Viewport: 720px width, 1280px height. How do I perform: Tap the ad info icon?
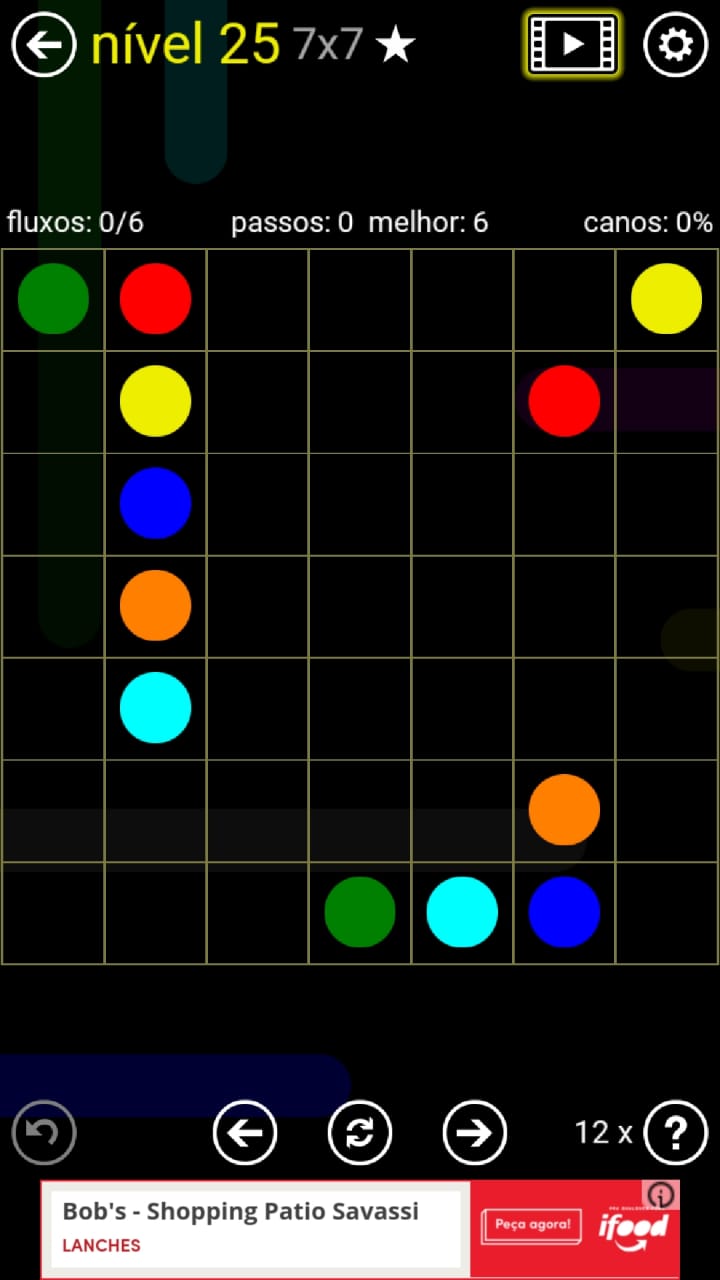coord(662,1195)
